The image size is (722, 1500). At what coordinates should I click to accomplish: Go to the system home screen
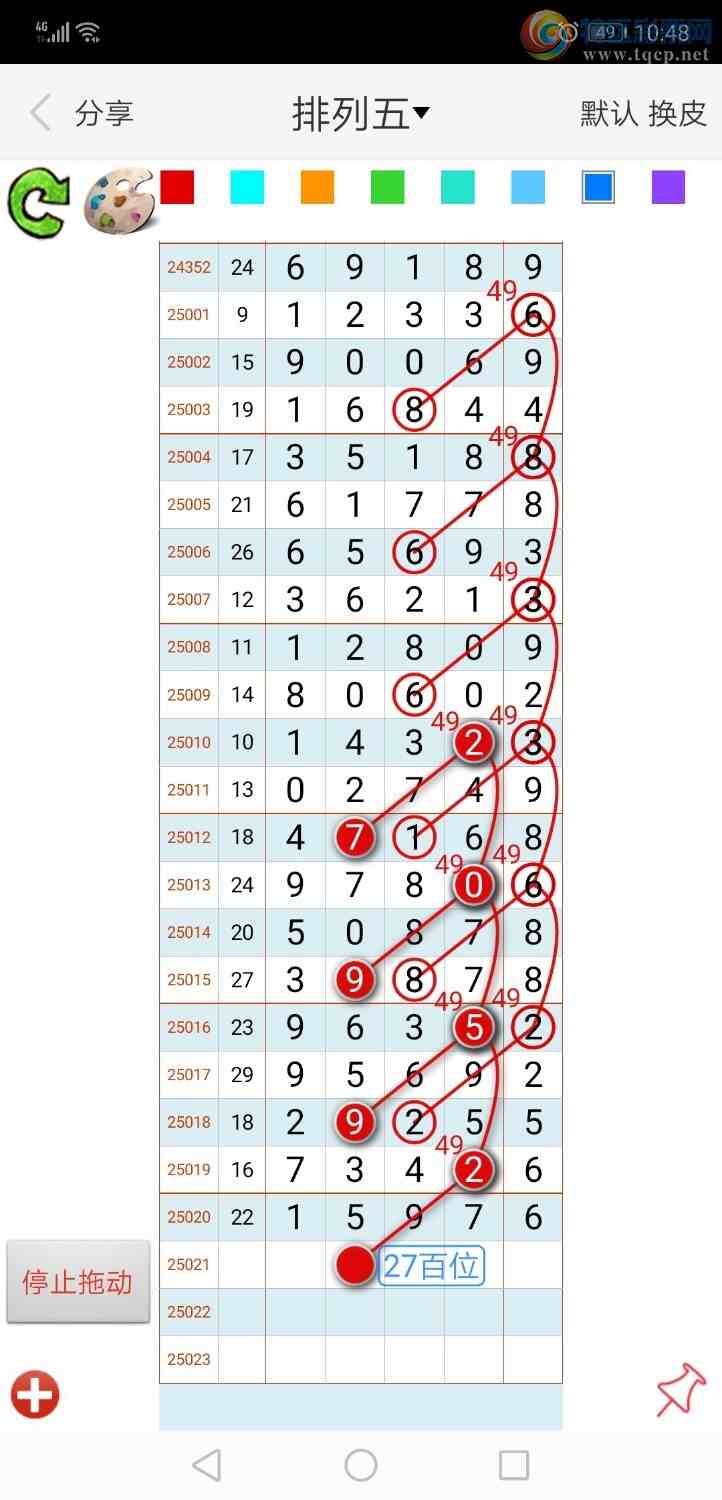(361, 1465)
